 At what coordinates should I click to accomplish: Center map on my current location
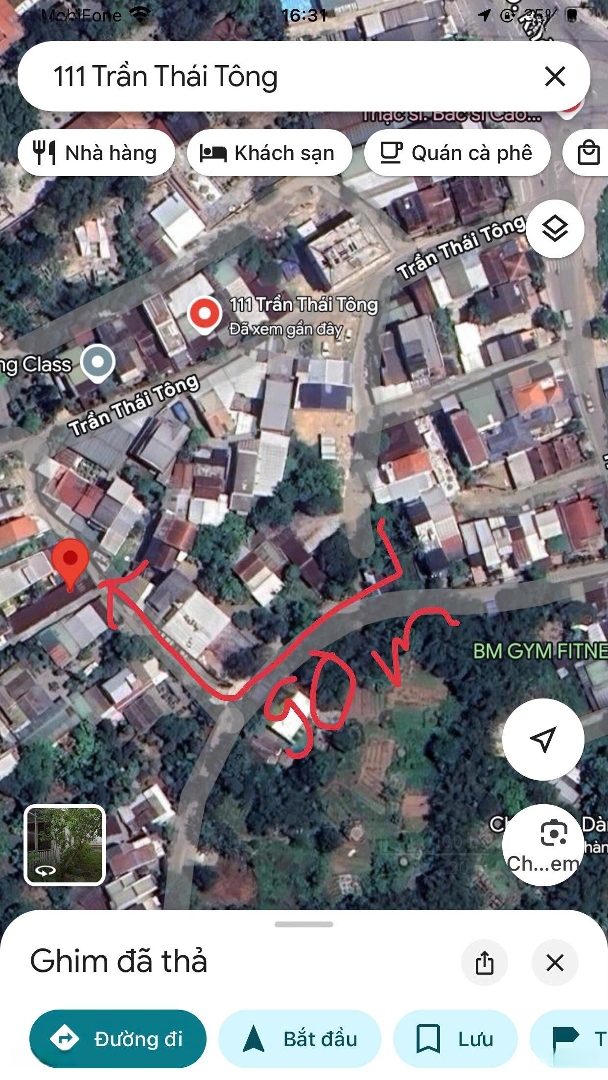[x=543, y=740]
